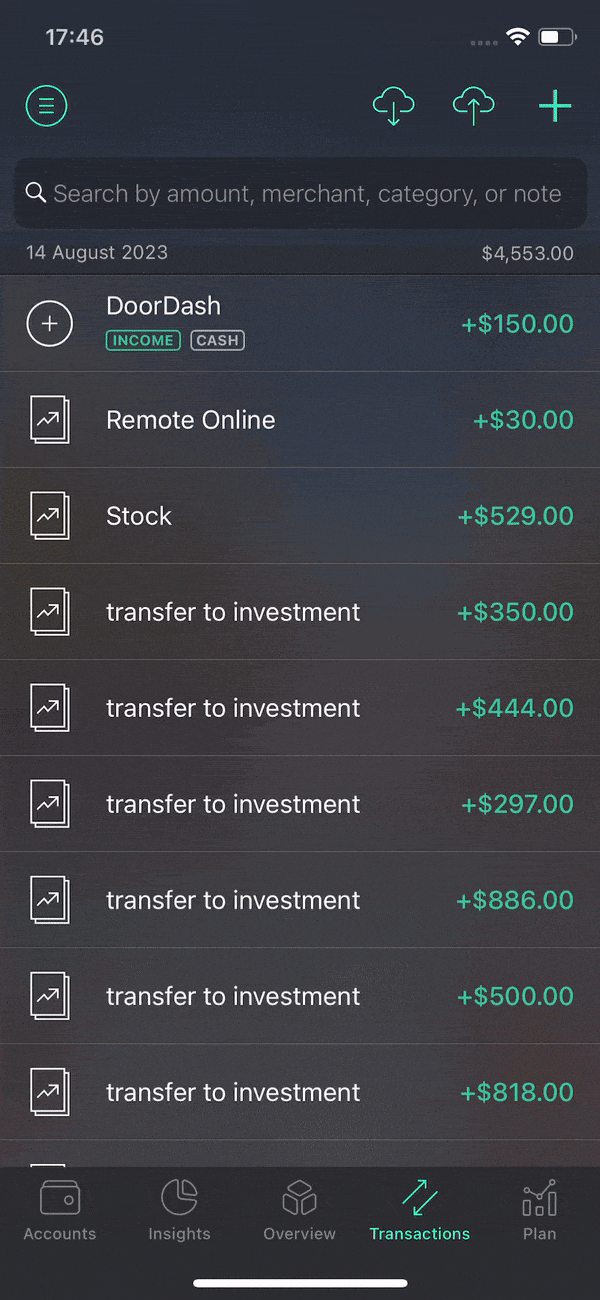This screenshot has width=600, height=1300.
Task: Focus the transaction search field
Action: tap(300, 193)
